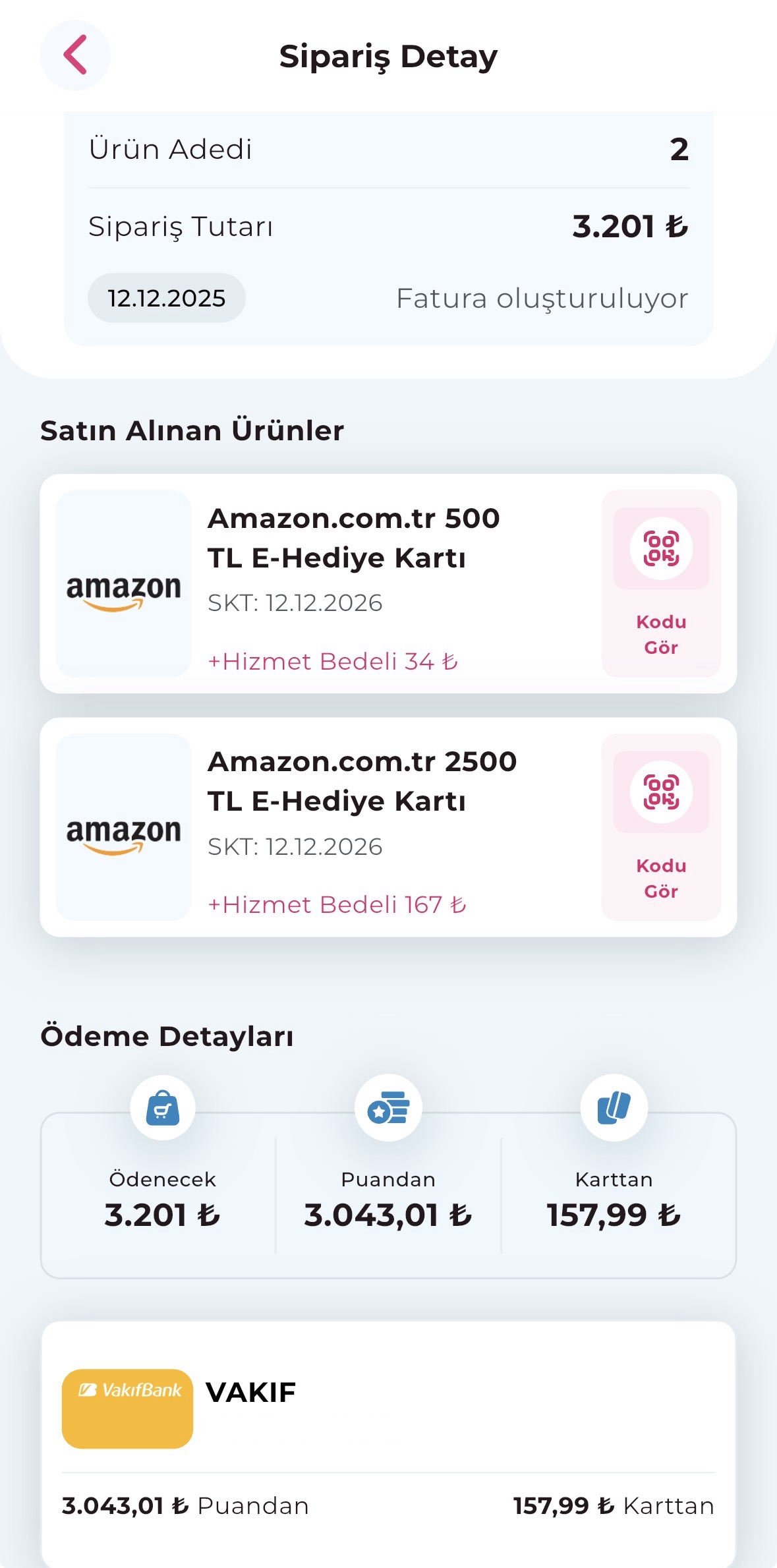View code for Amazon 500 TL gift card
This screenshot has width=777, height=1568.
click(660, 583)
